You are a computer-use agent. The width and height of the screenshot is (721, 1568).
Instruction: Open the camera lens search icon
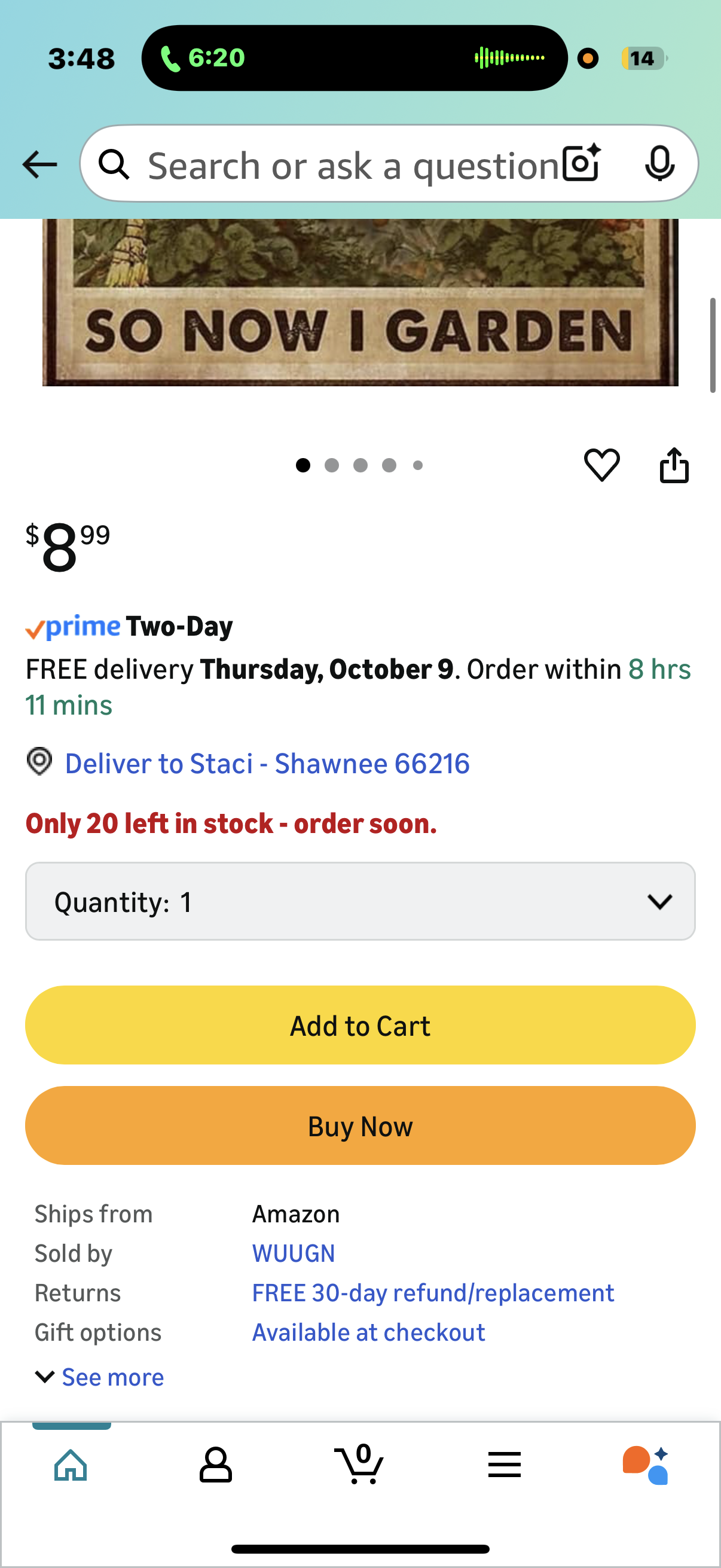(x=581, y=164)
